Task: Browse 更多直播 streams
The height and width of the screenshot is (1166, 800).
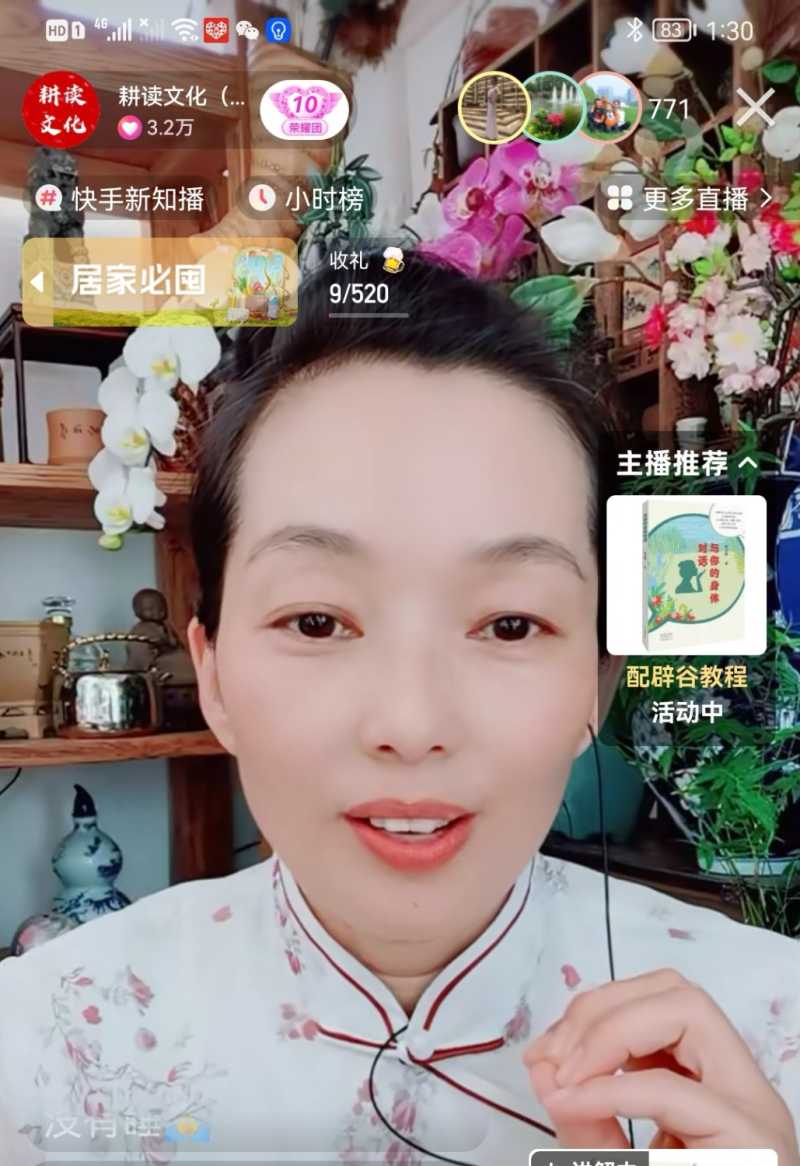Action: point(690,199)
